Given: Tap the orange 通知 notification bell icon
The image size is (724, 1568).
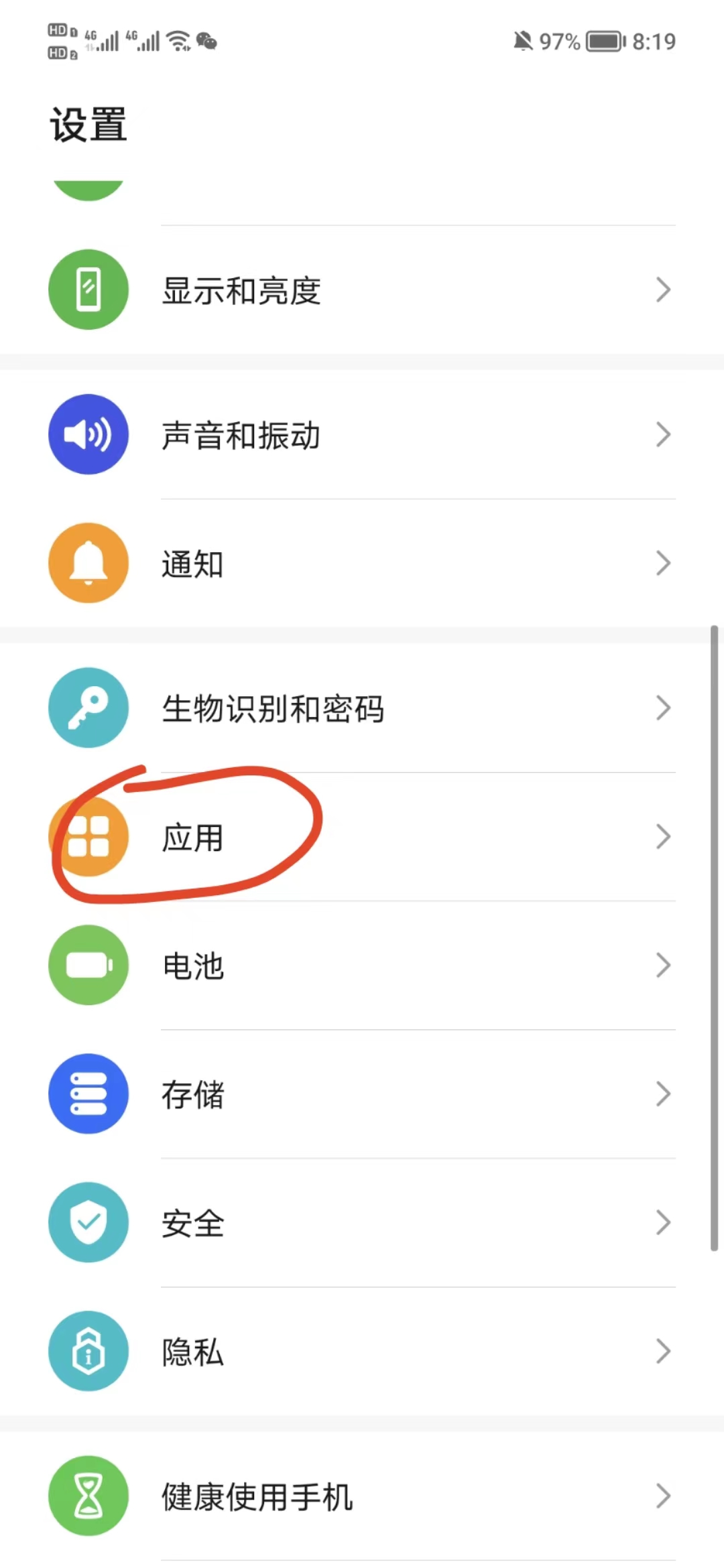Looking at the screenshot, I should (x=88, y=563).
